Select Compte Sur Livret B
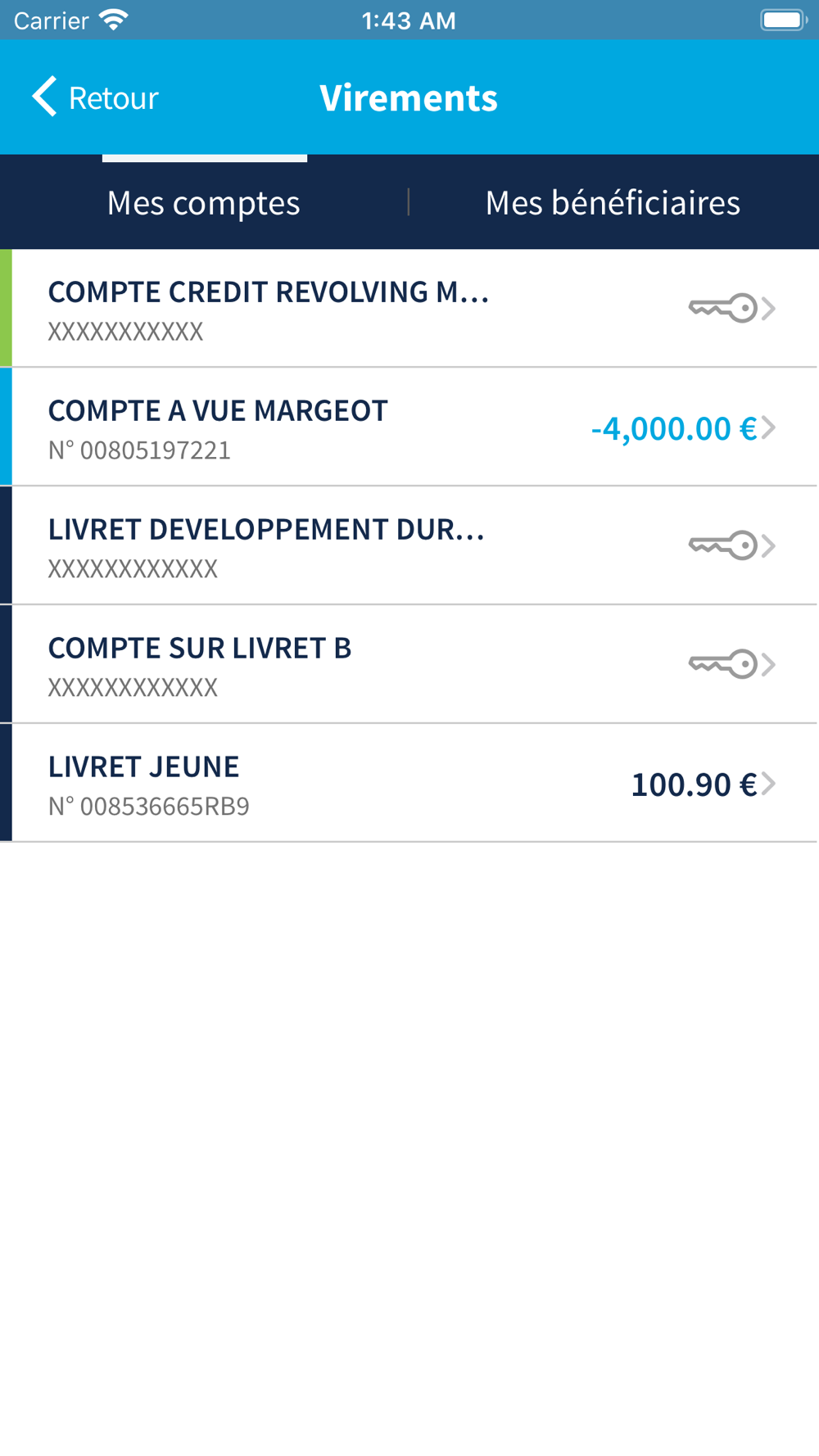 [409, 665]
